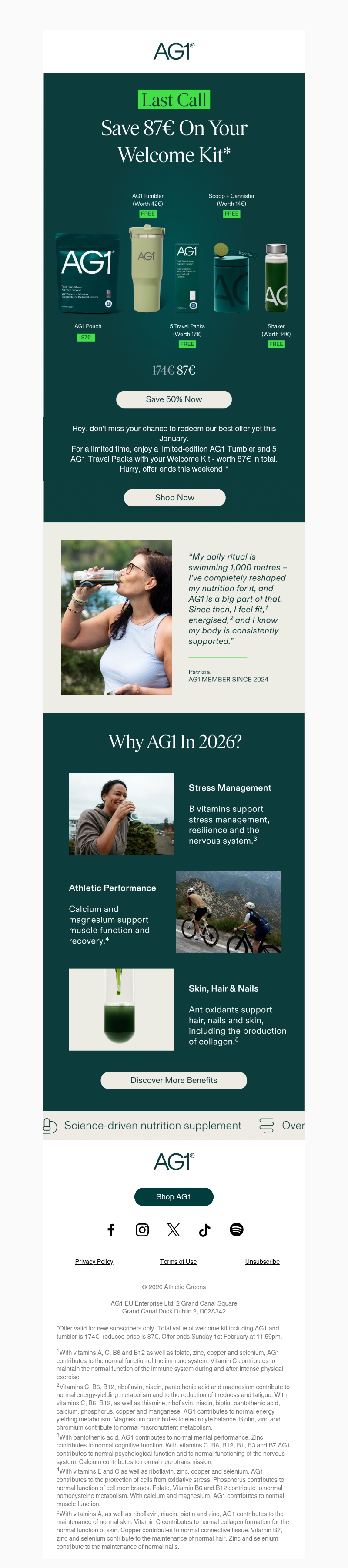Tap the Save 50% Now button
Screen dimensions: 348x1568
point(174,399)
